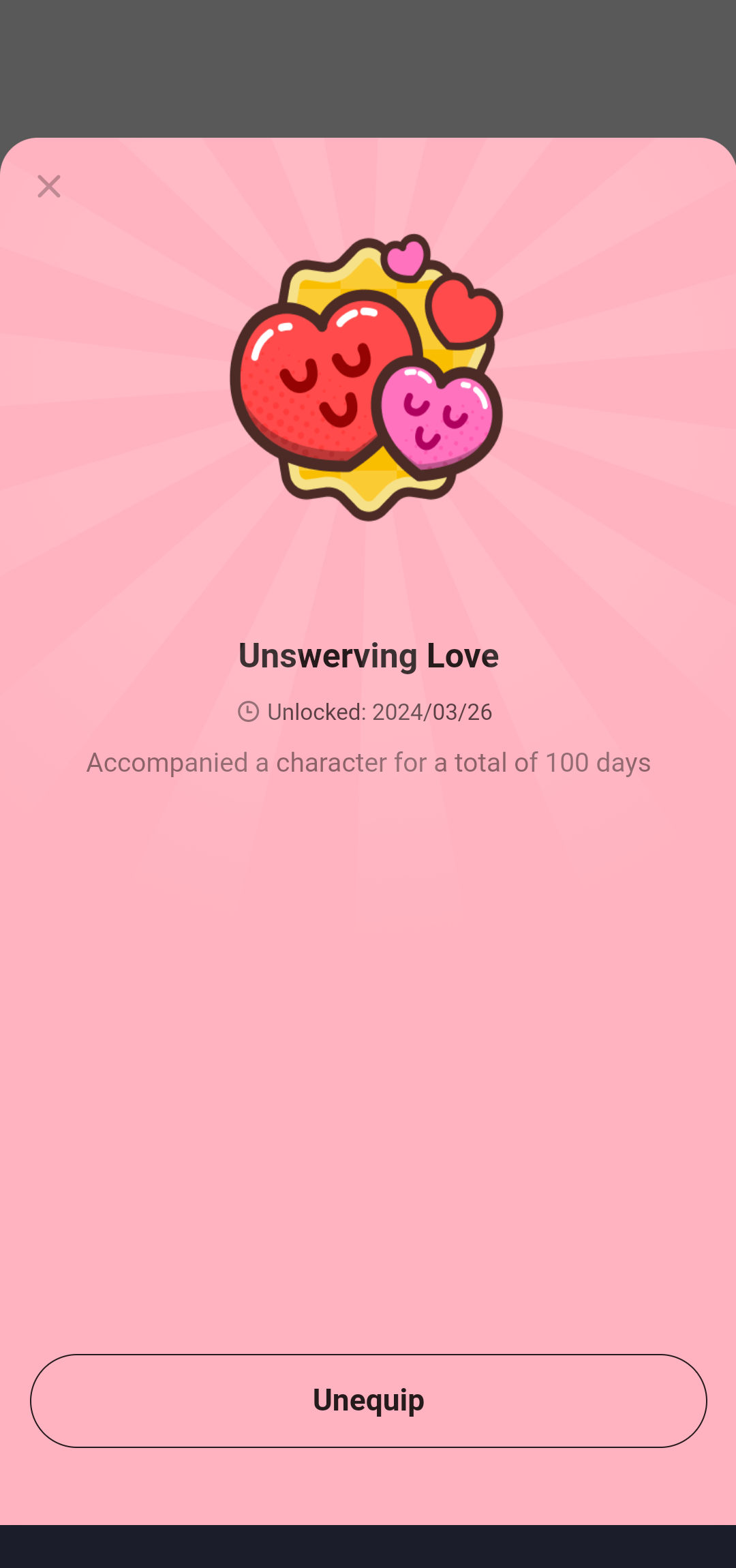
Task: Click the clock symbol to view unlock history
Action: (249, 711)
